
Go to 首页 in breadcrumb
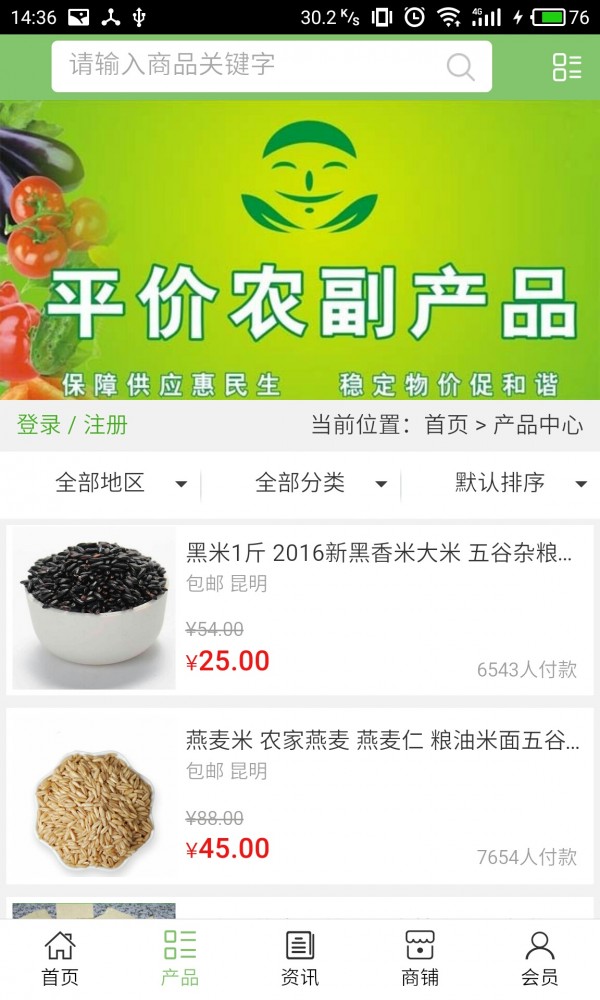(x=446, y=425)
